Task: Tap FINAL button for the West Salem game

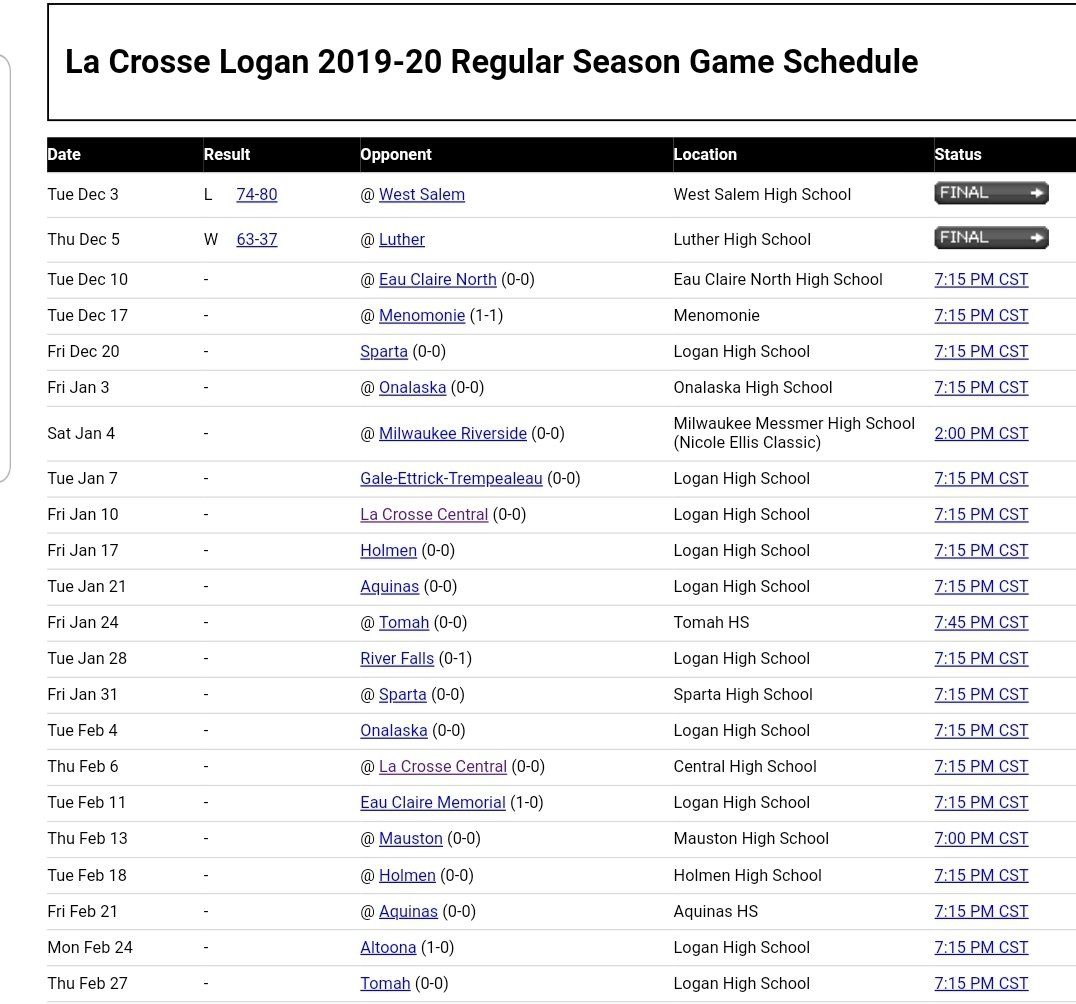Action: tap(990, 193)
